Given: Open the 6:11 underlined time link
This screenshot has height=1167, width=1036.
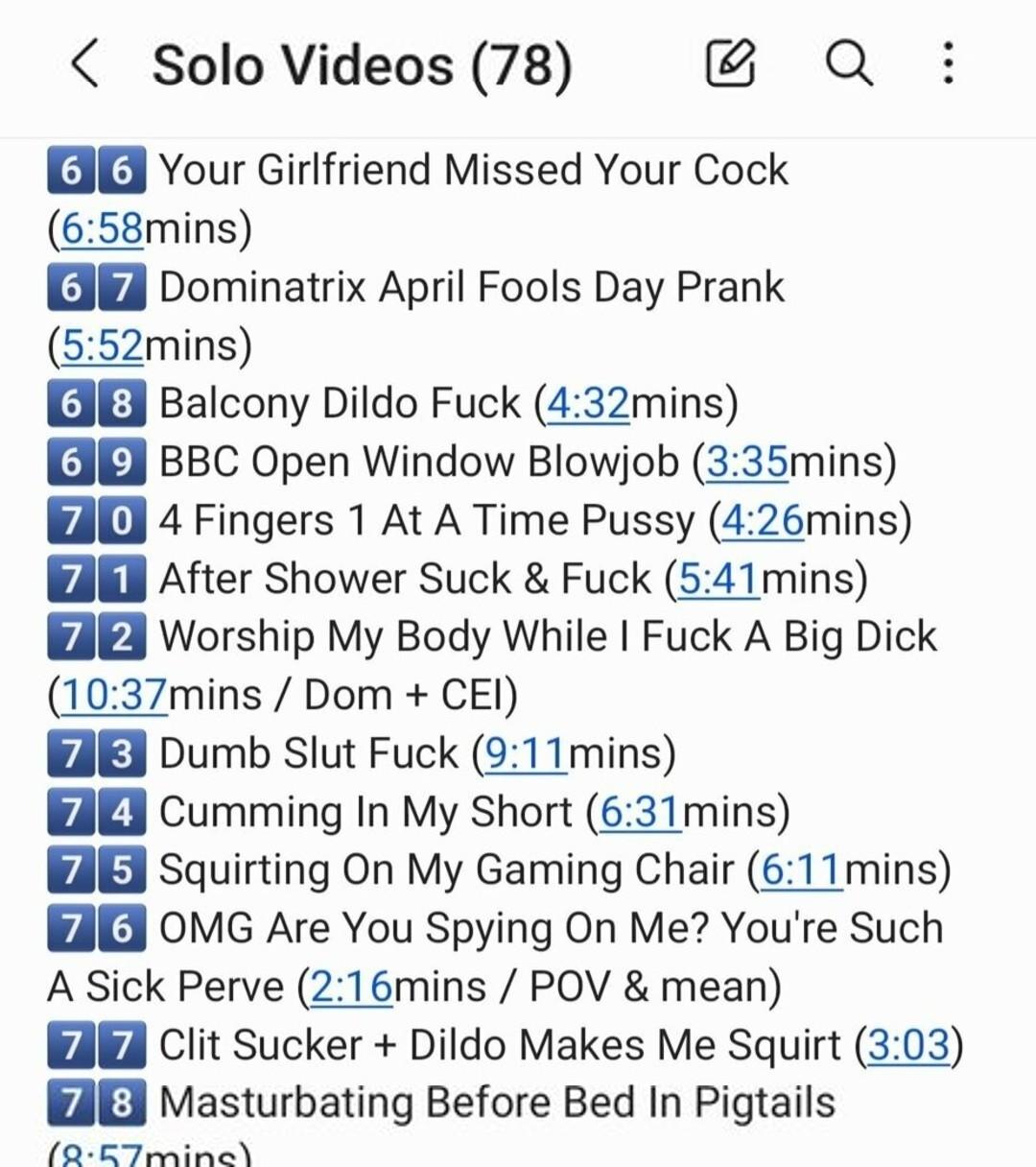Looking at the screenshot, I should pyautogui.click(x=801, y=871).
